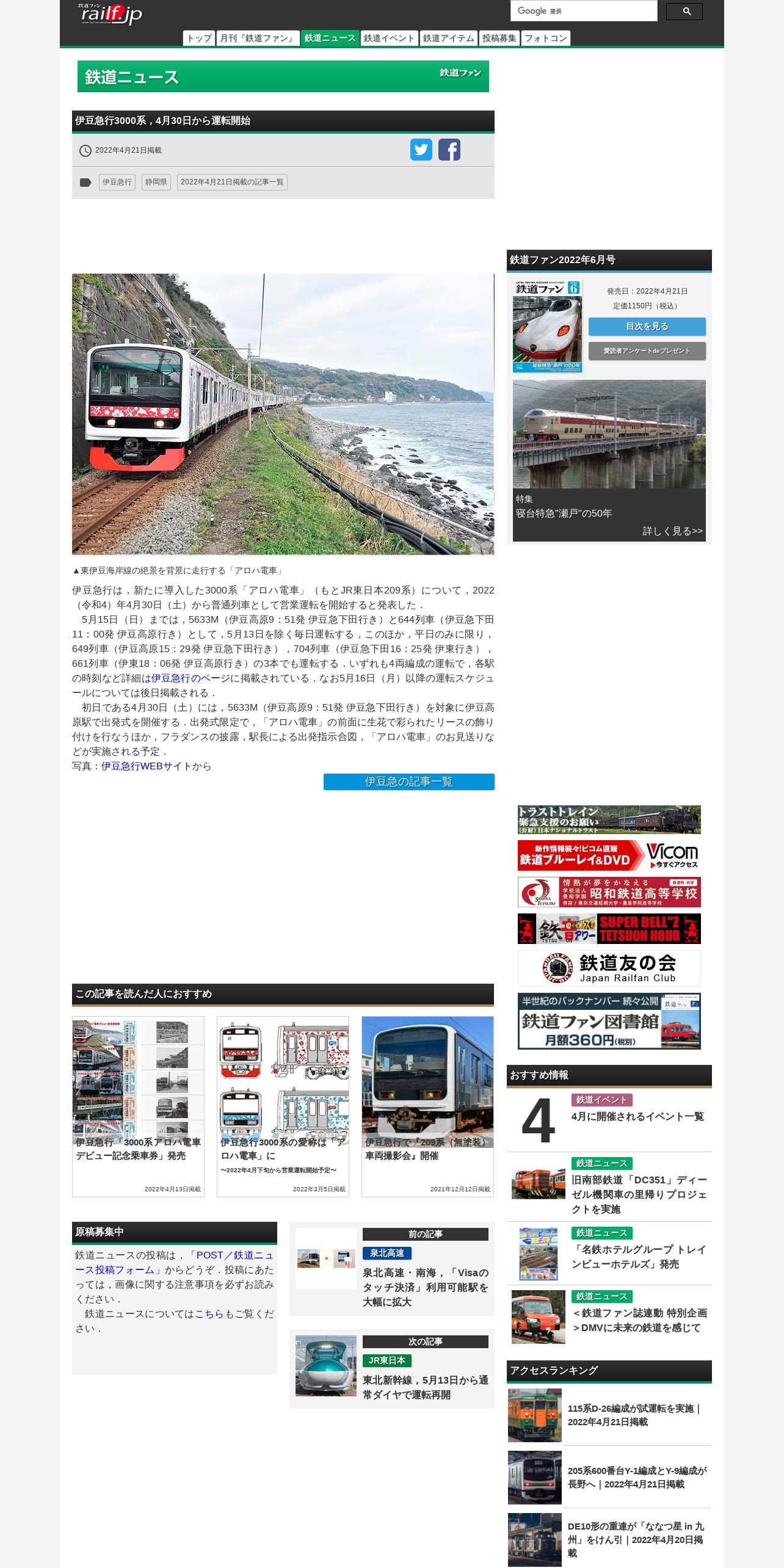
Task: Share the article on Twitter
Action: coord(421,150)
